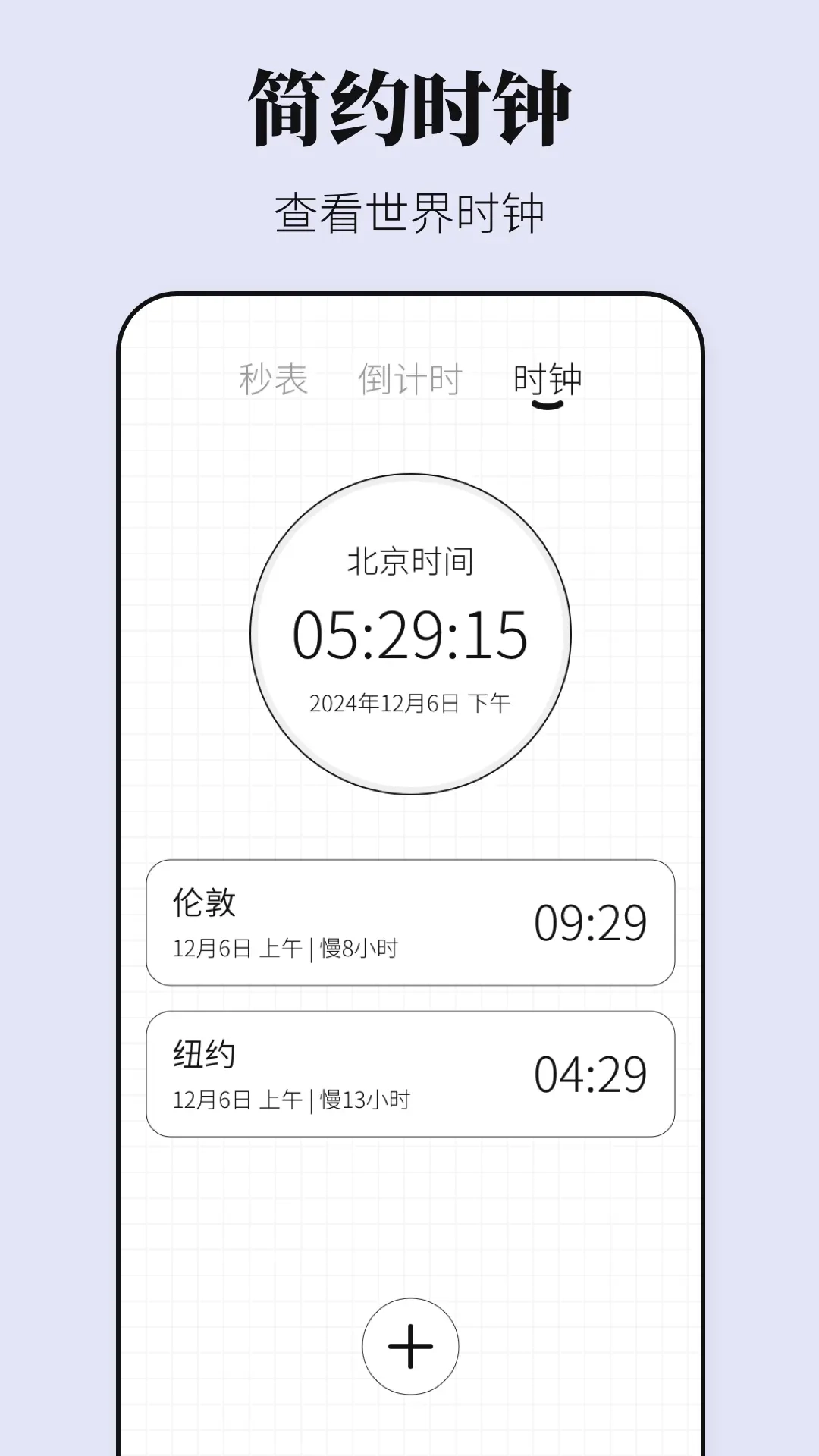The width and height of the screenshot is (819, 1456).
Task: Click the plus icon to add a city
Action: tap(409, 1345)
